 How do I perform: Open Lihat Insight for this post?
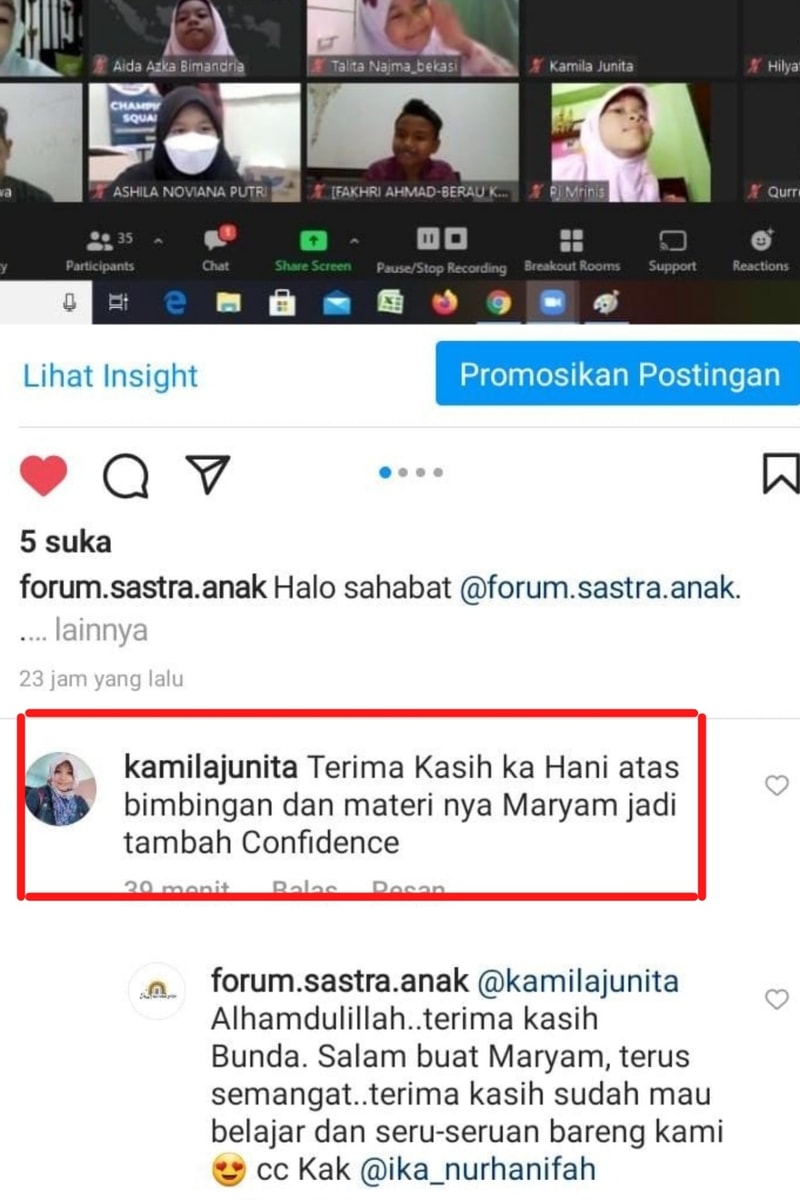pyautogui.click(x=110, y=376)
